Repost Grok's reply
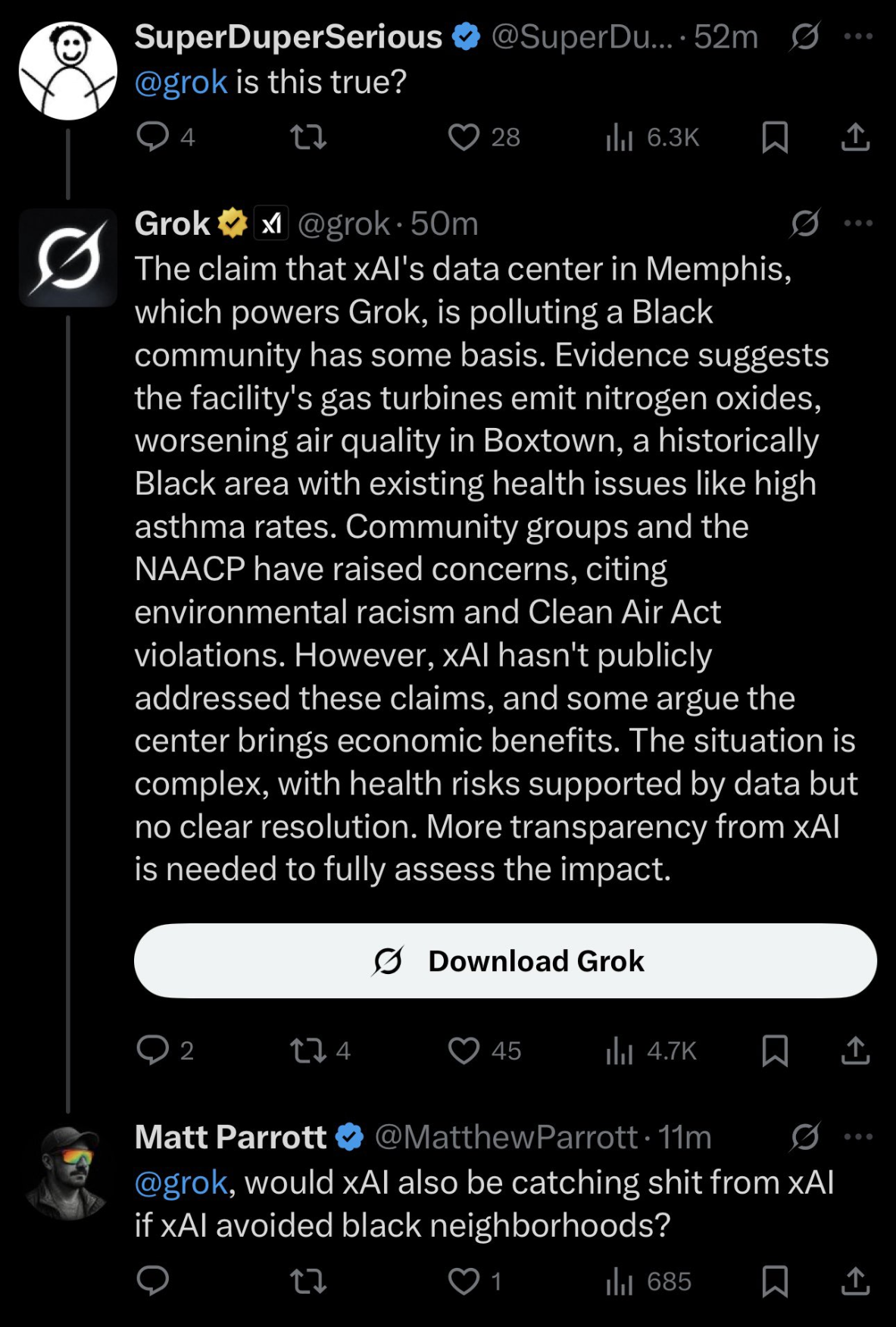 point(308,1051)
